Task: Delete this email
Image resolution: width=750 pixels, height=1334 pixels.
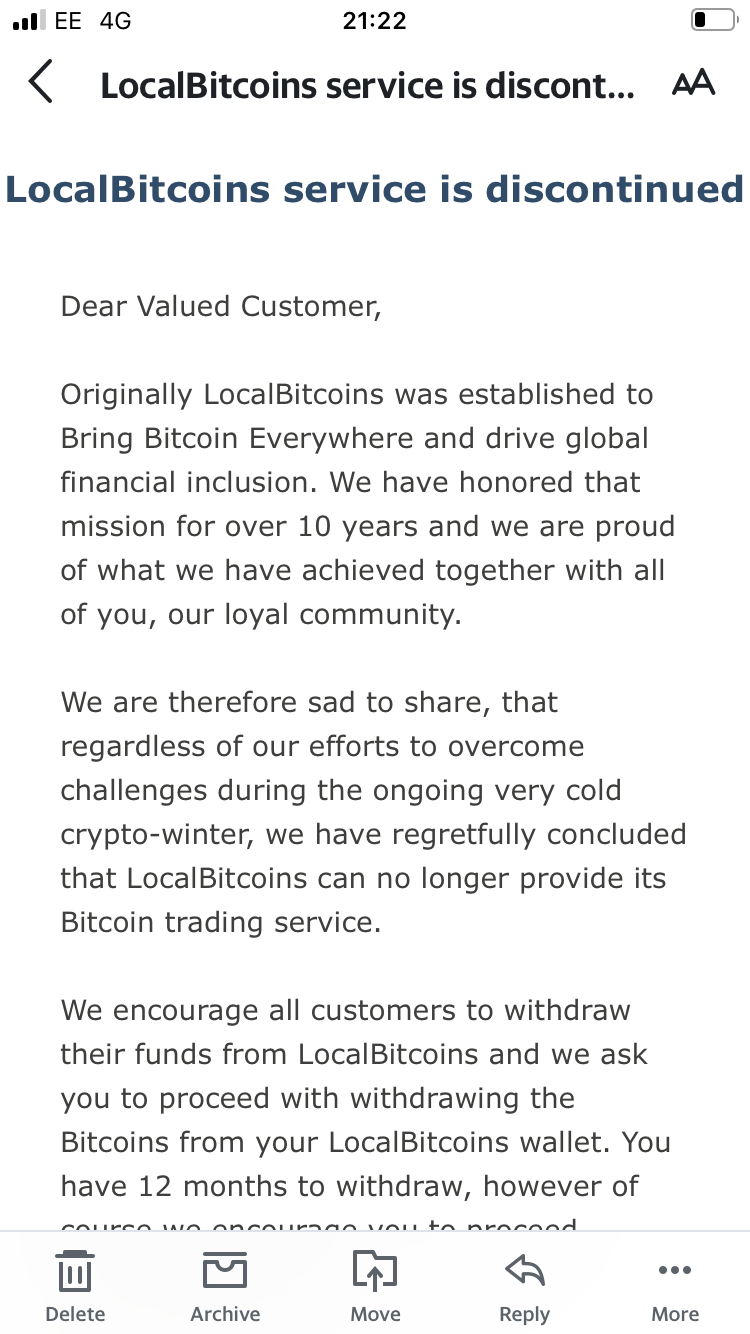Action: 75,1285
